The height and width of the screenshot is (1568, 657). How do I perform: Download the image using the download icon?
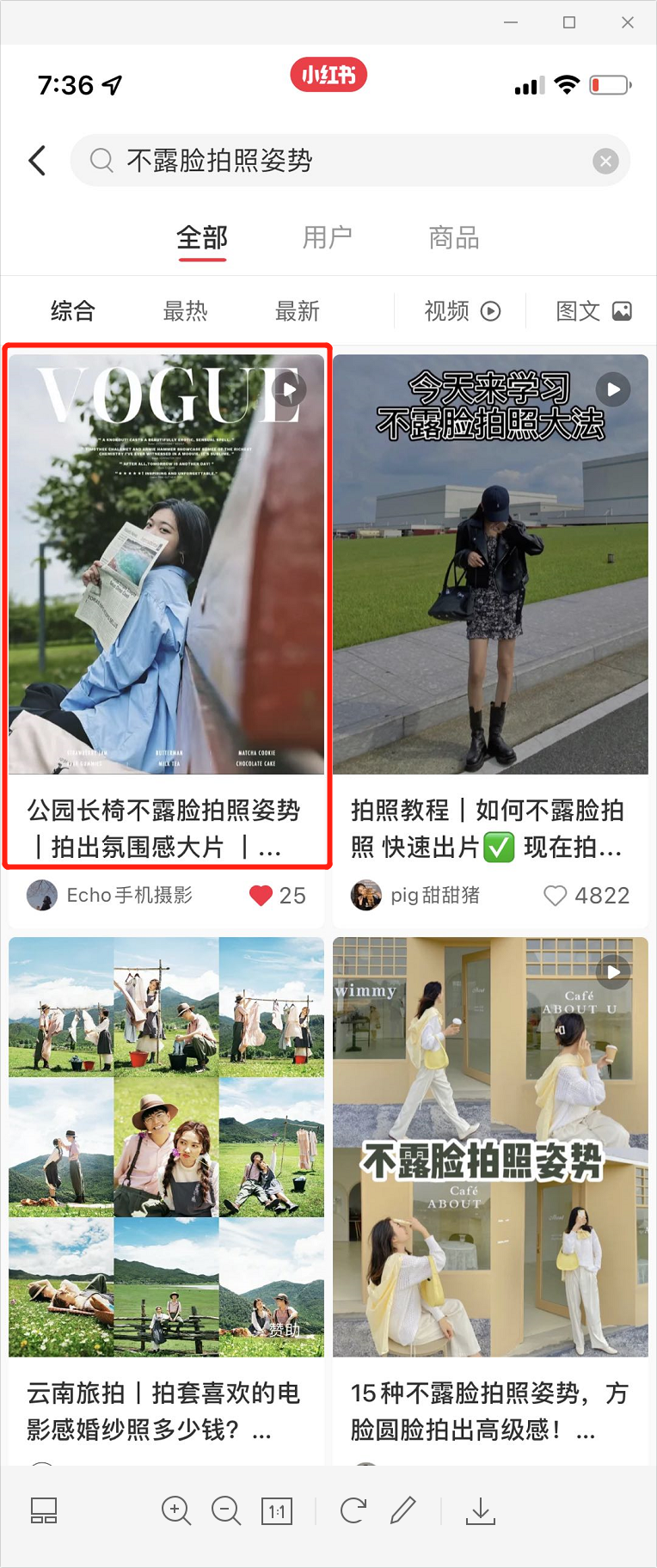pos(481,1510)
